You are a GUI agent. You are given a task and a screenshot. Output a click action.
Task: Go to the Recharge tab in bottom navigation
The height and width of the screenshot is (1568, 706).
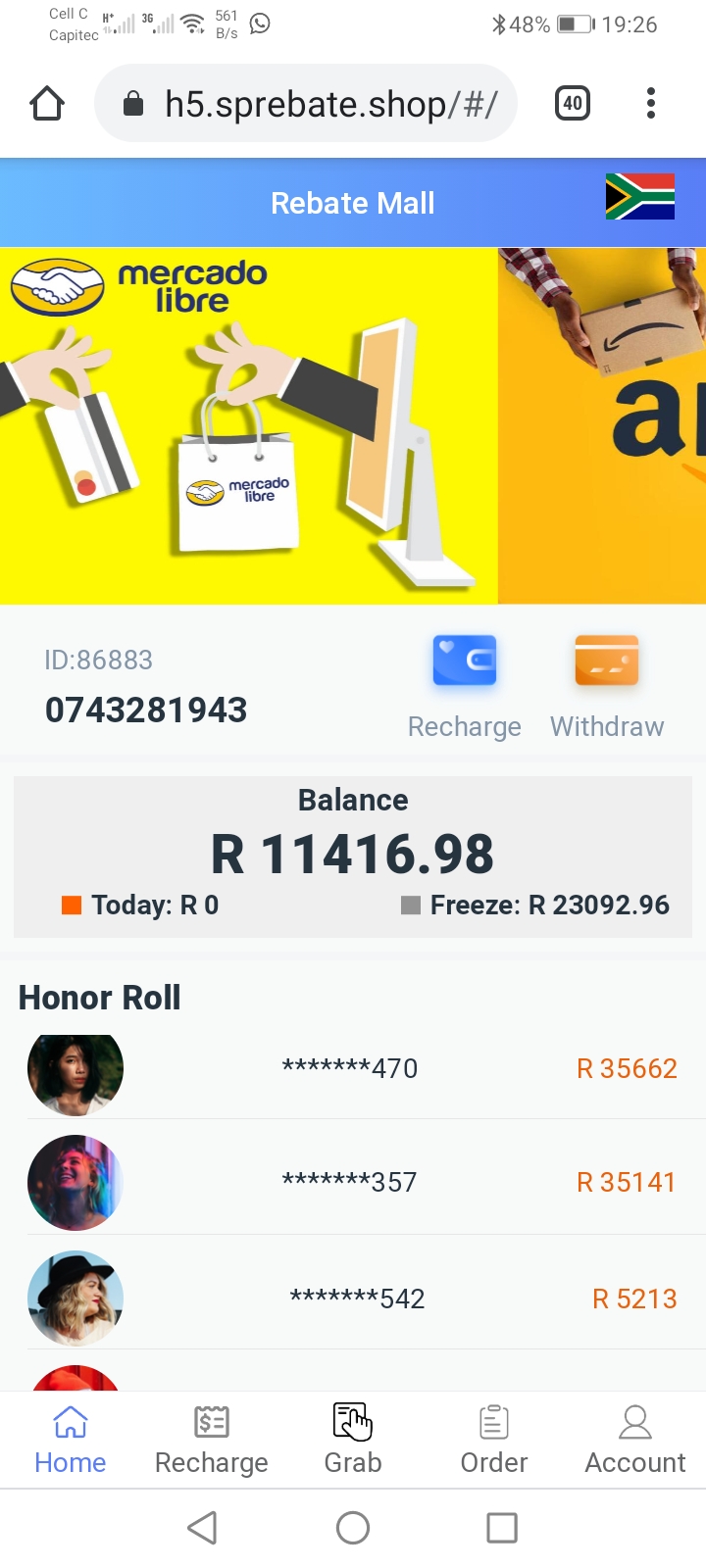coord(212,1439)
